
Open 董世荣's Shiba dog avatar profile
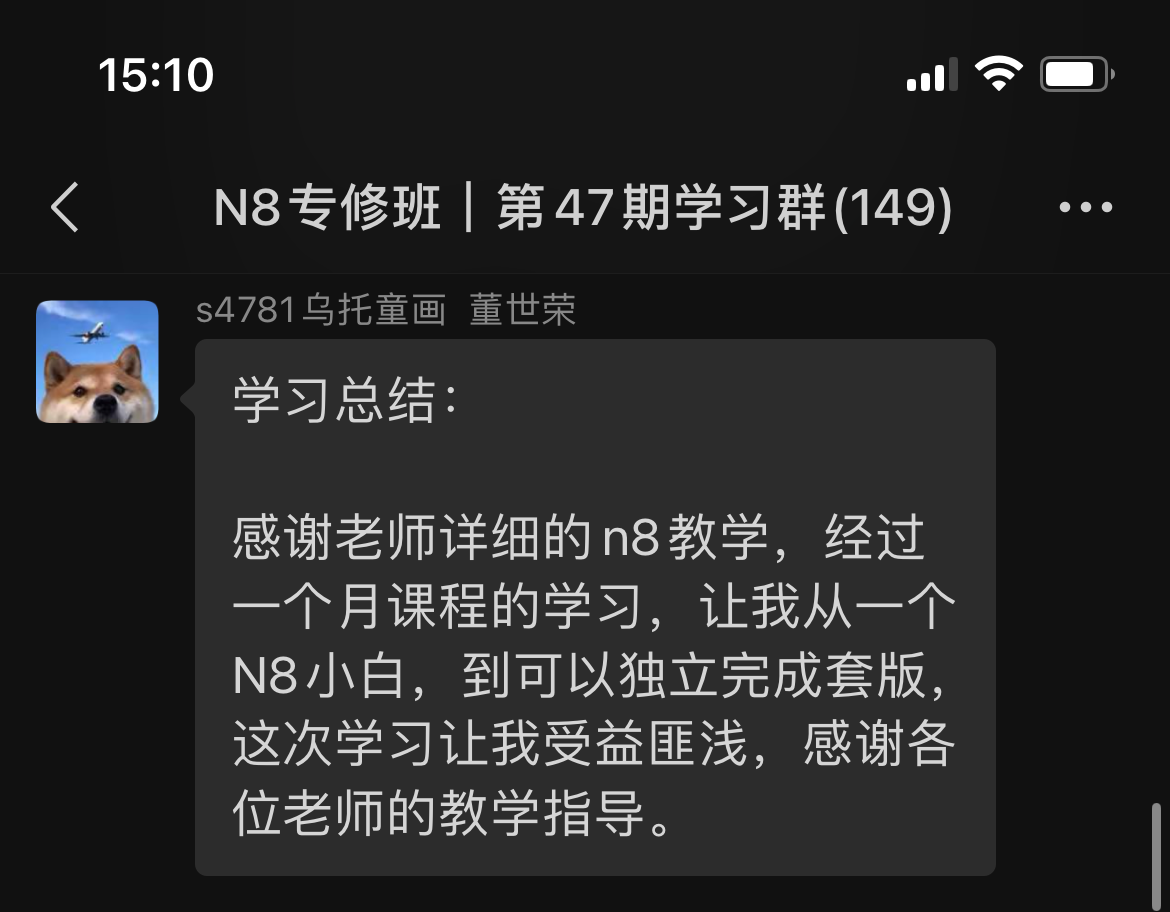pos(97,362)
